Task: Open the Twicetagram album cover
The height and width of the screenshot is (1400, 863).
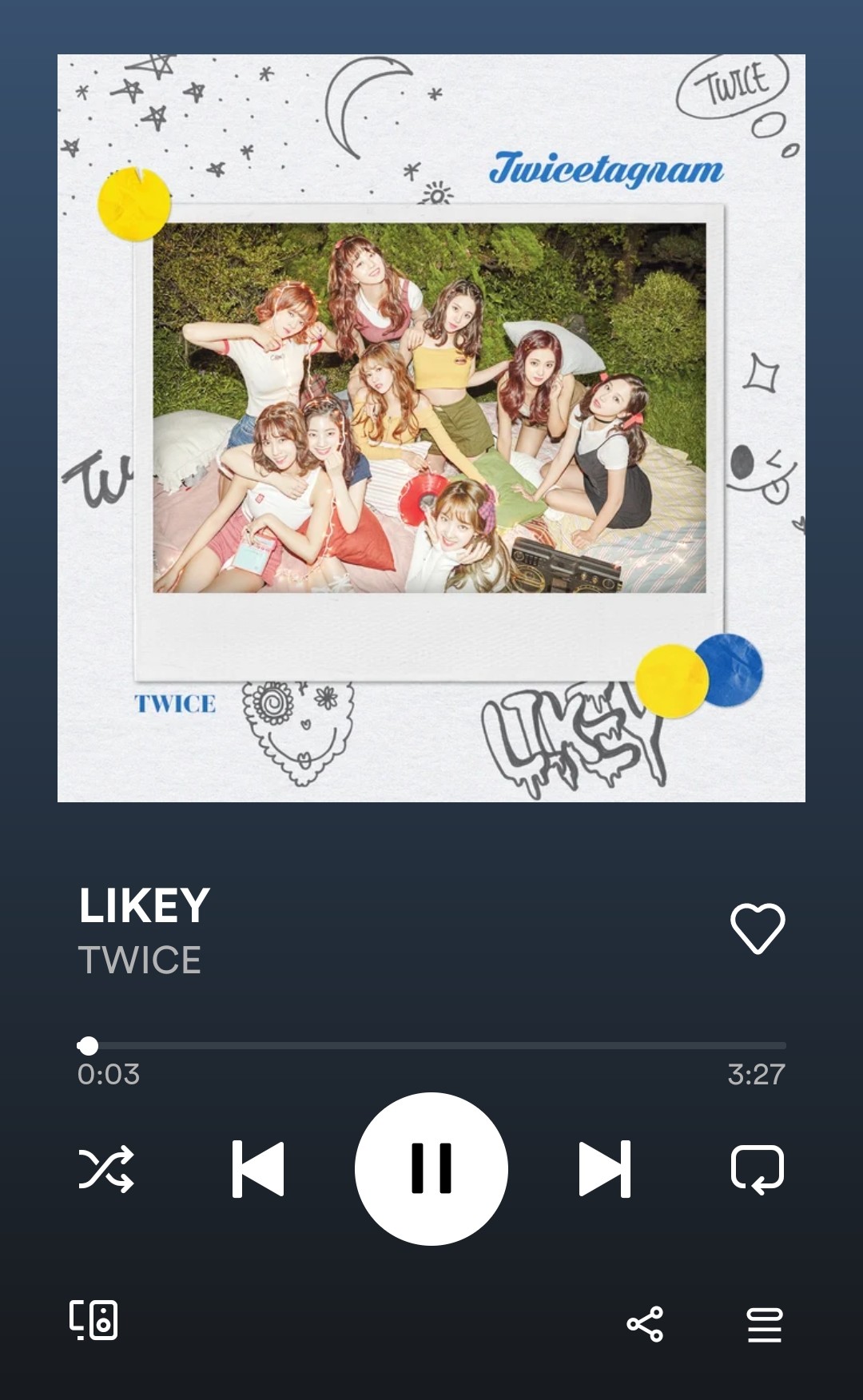Action: [x=431, y=428]
